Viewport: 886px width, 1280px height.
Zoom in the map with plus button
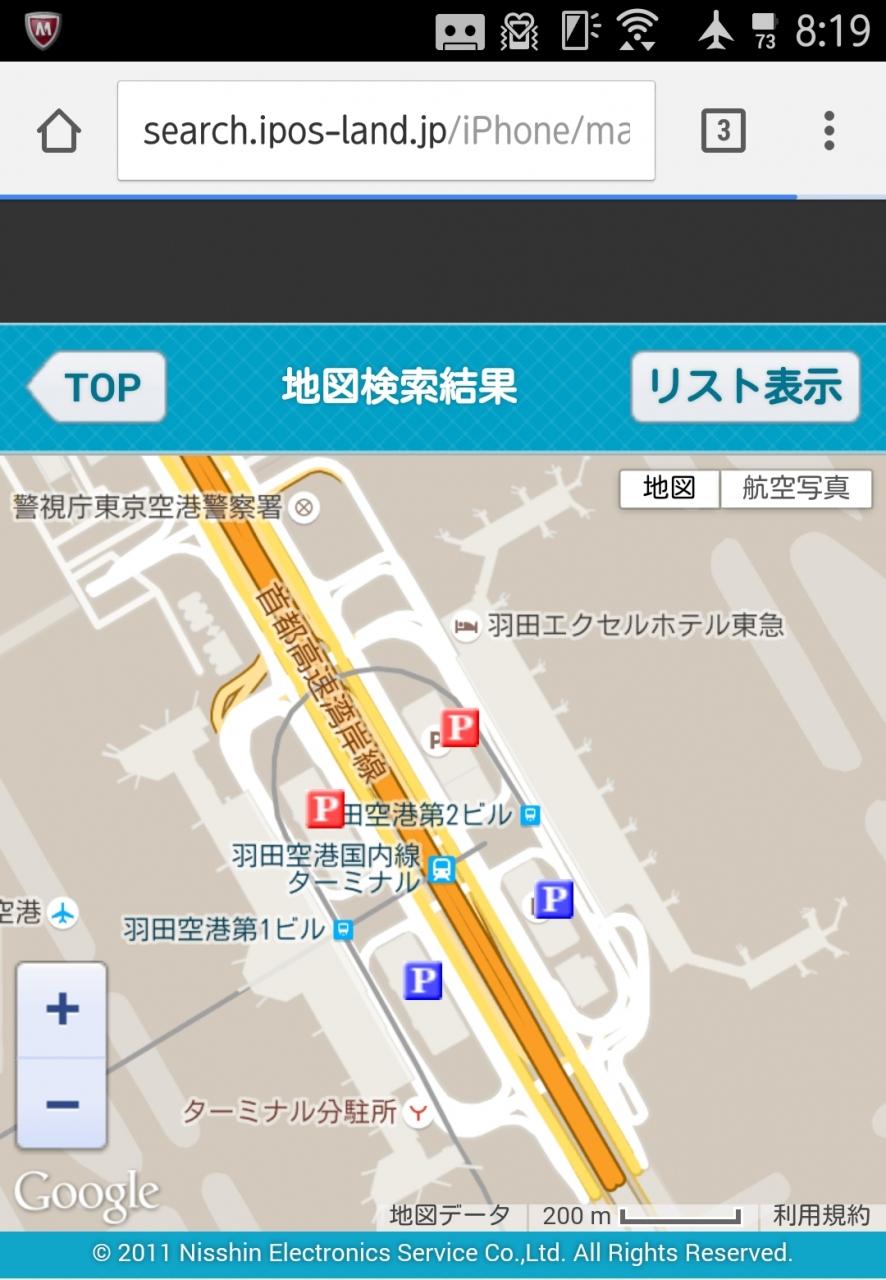pyautogui.click(x=62, y=1009)
